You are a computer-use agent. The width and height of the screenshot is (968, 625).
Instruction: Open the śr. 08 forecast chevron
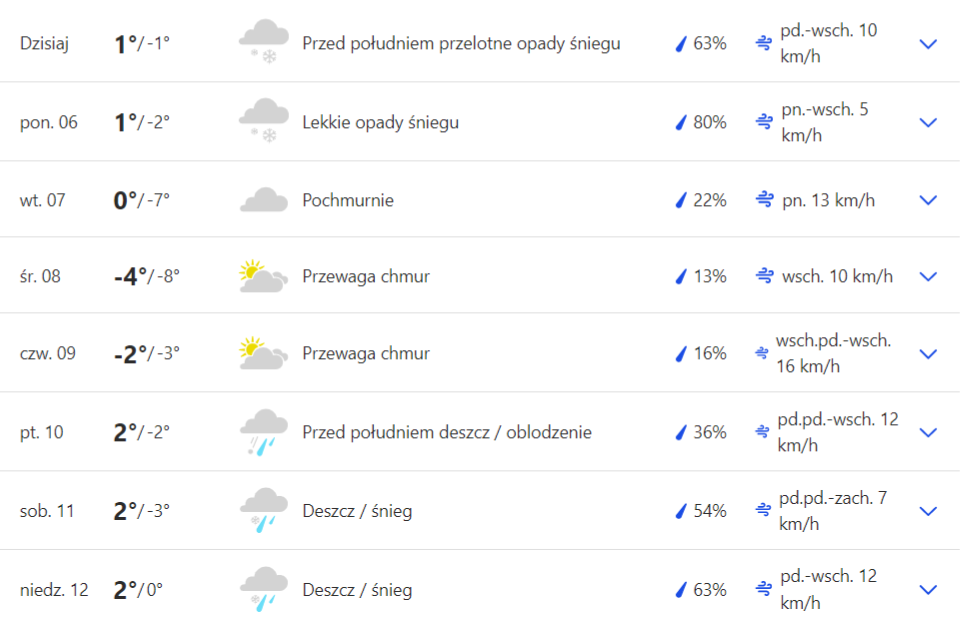coord(928,276)
